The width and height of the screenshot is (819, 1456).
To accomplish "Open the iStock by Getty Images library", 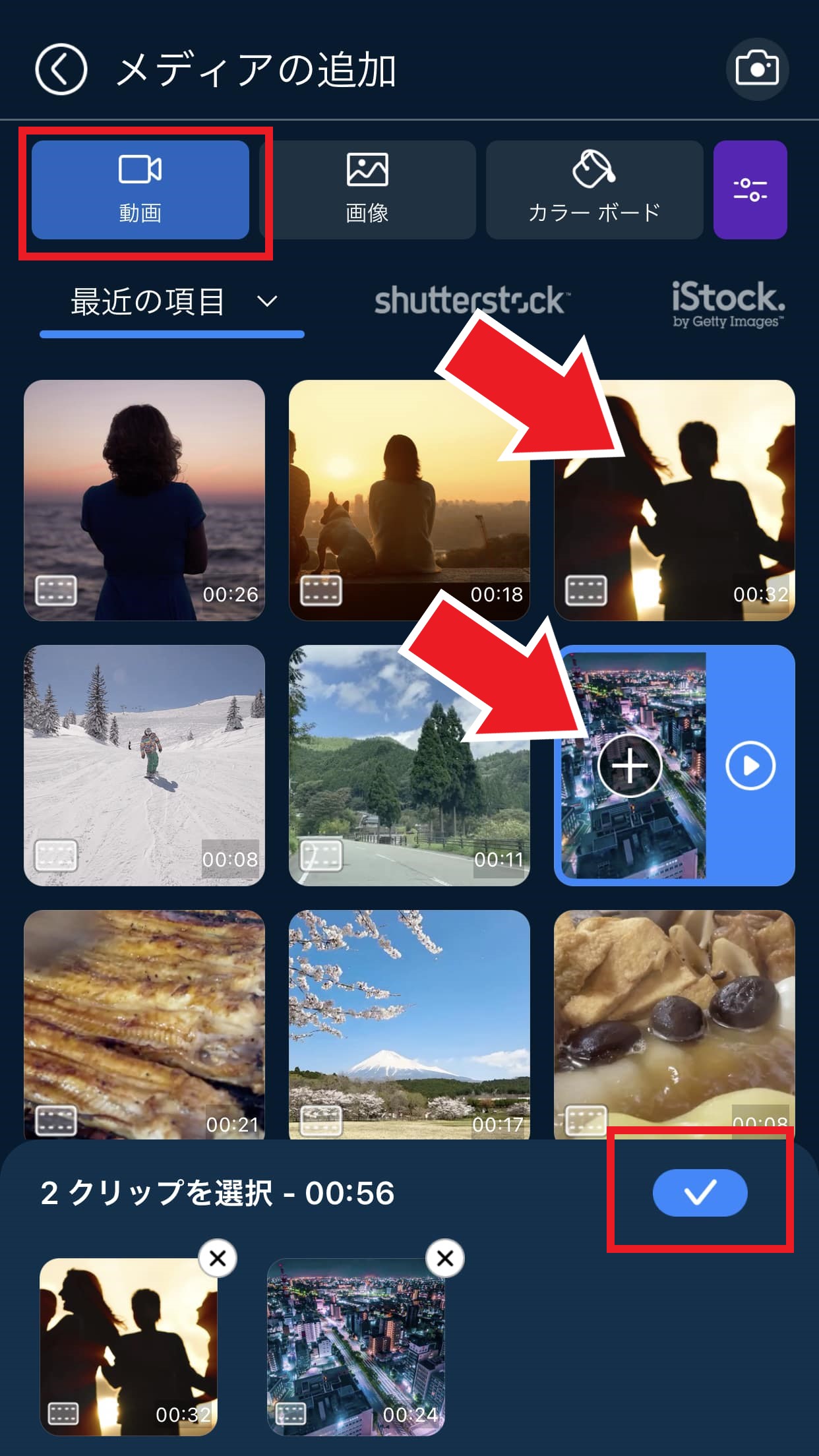I will point(728,303).
